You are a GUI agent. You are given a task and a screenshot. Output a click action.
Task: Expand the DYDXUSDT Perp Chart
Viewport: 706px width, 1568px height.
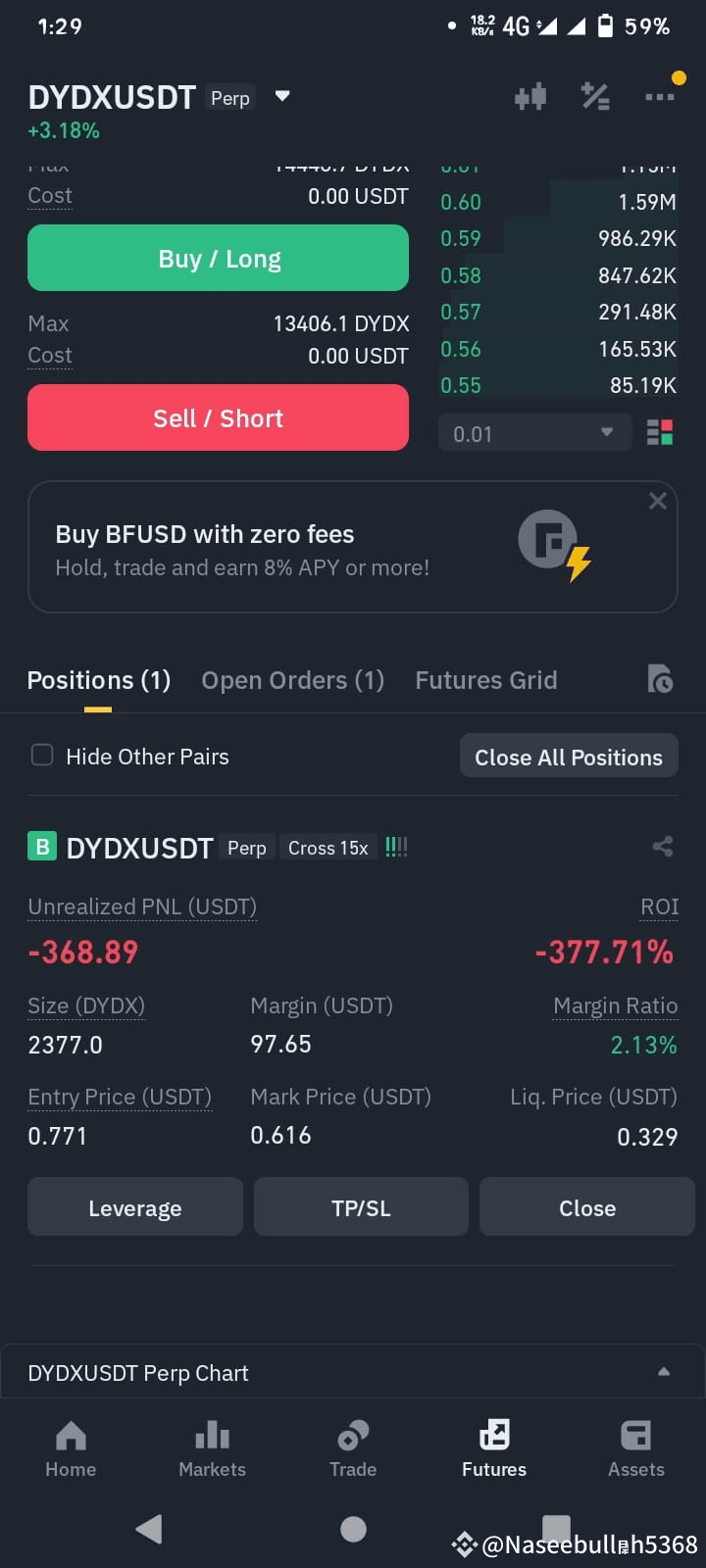(353, 1372)
